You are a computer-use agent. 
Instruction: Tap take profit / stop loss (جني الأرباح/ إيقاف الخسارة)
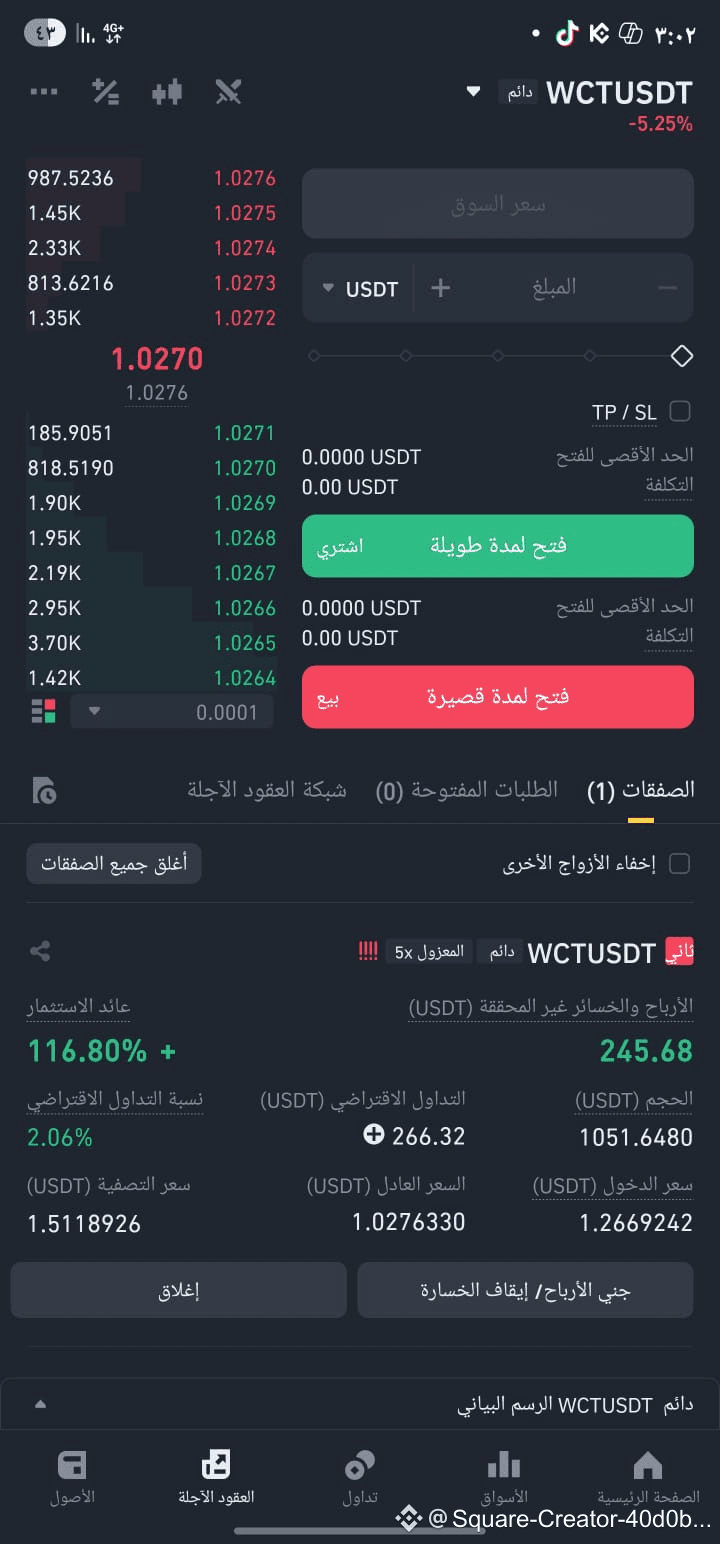tap(525, 1290)
